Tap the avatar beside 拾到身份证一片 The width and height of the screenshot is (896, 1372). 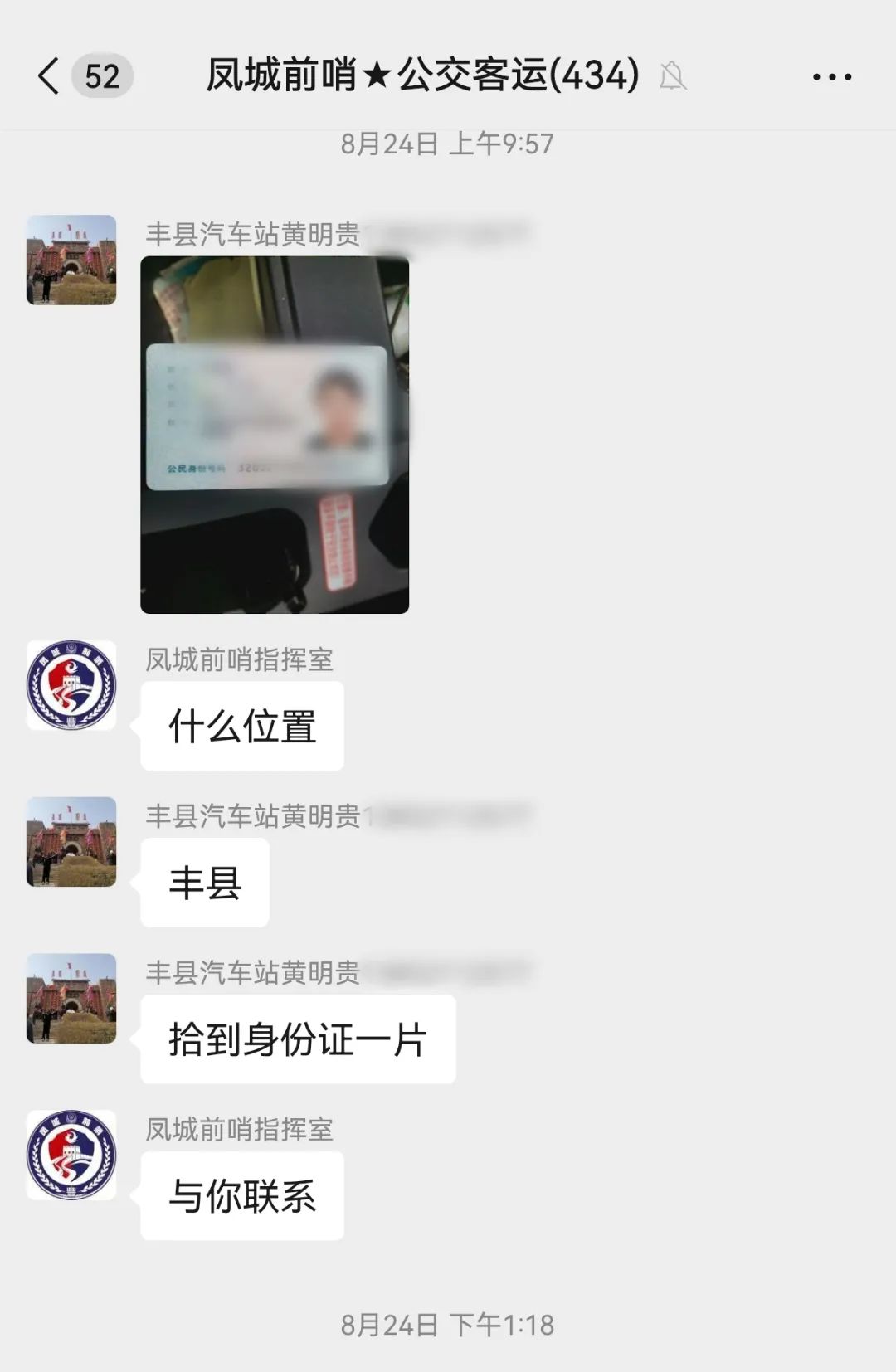tap(71, 998)
